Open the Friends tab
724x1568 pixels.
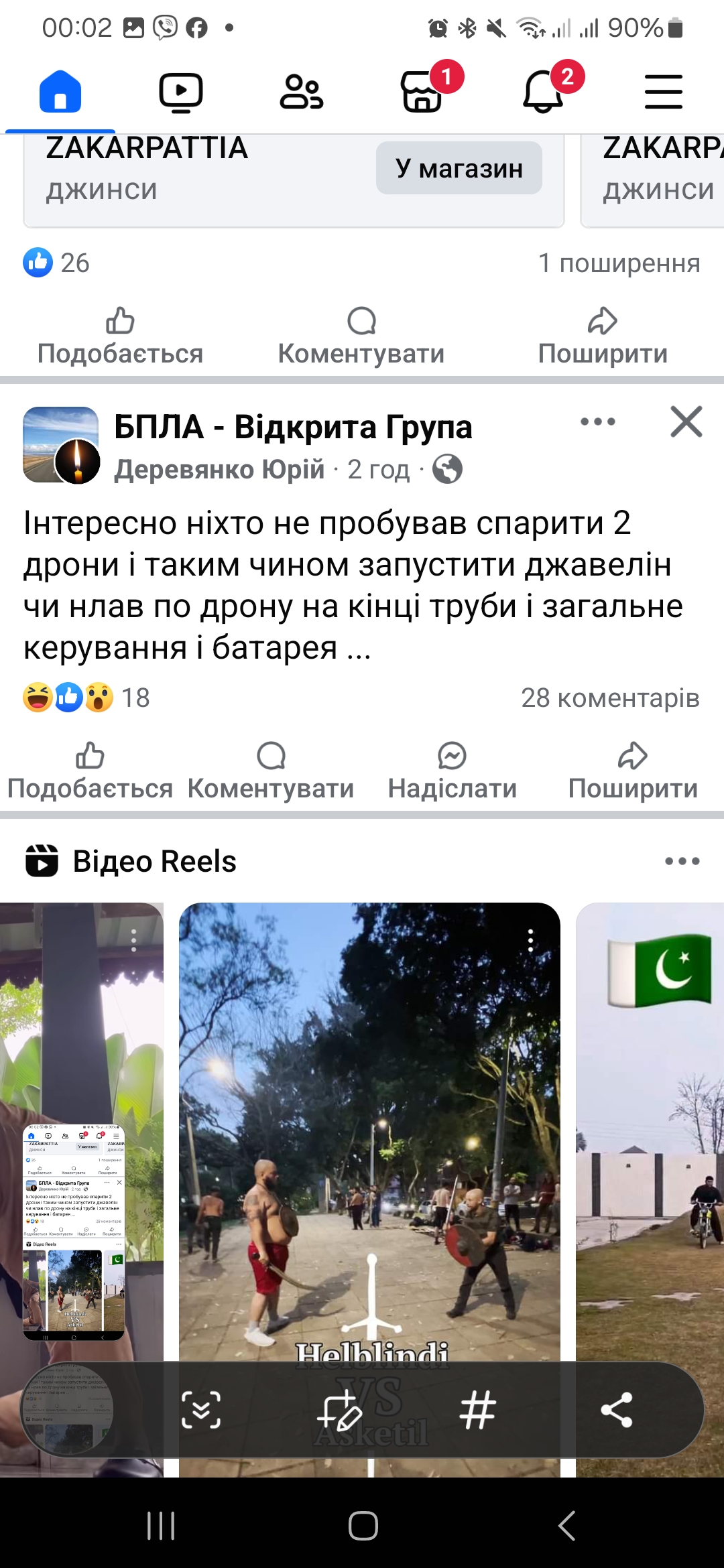(302, 92)
